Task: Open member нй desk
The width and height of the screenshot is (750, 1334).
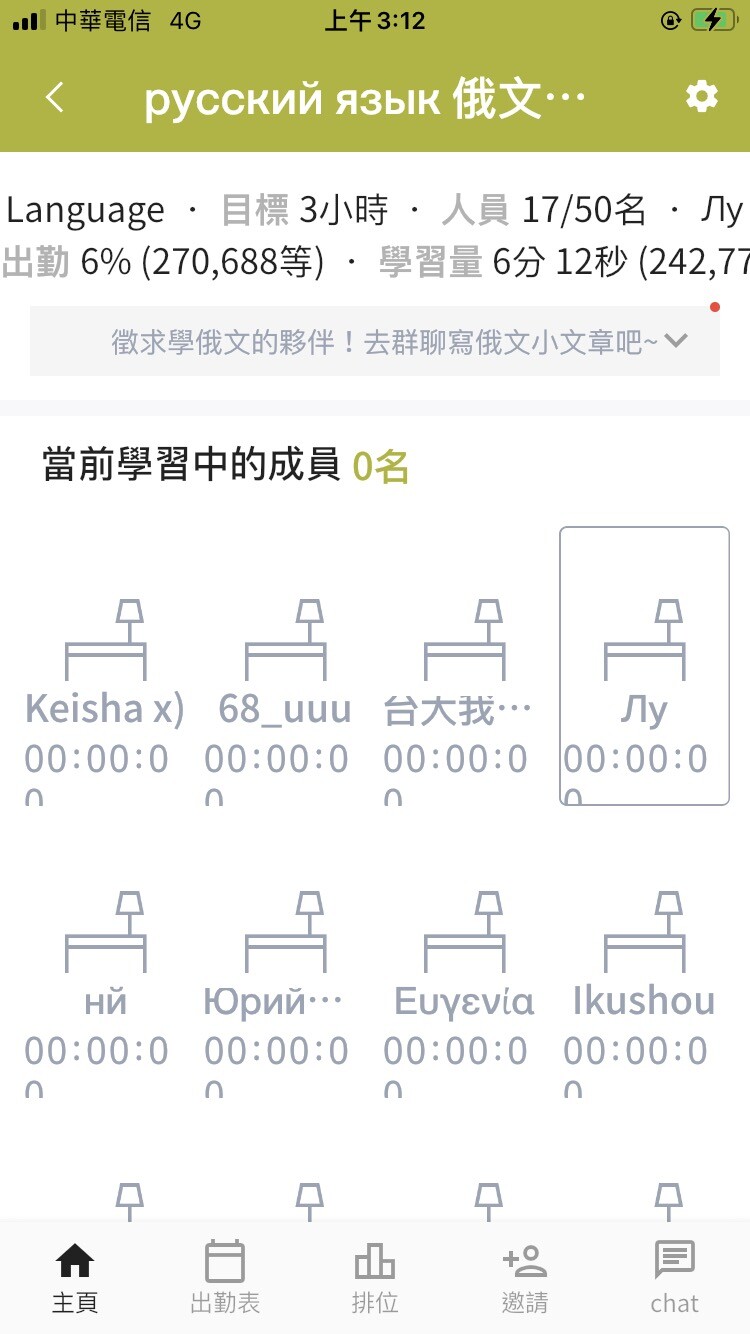Action: [x=105, y=958]
